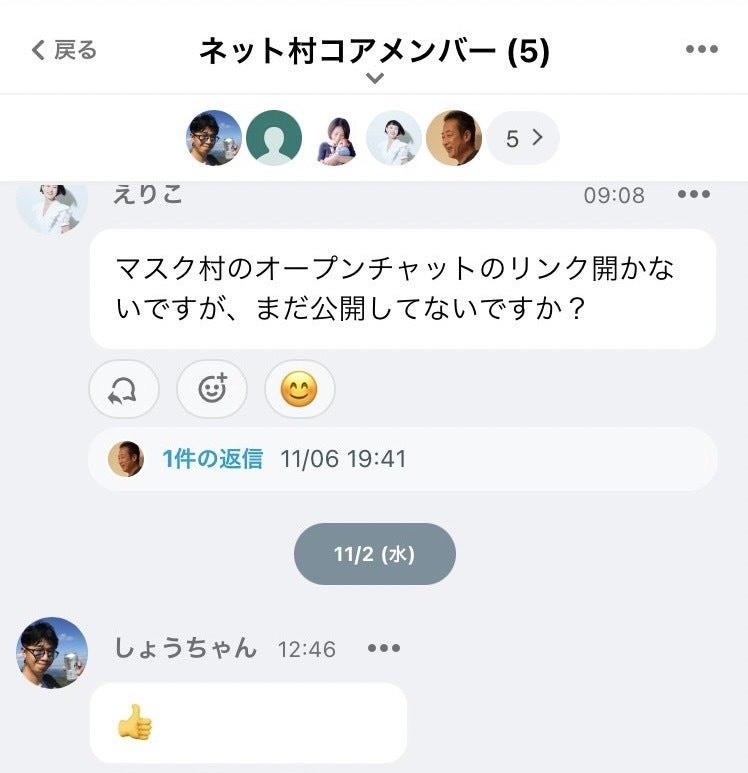Open the member list via the 5 chip

(523, 139)
